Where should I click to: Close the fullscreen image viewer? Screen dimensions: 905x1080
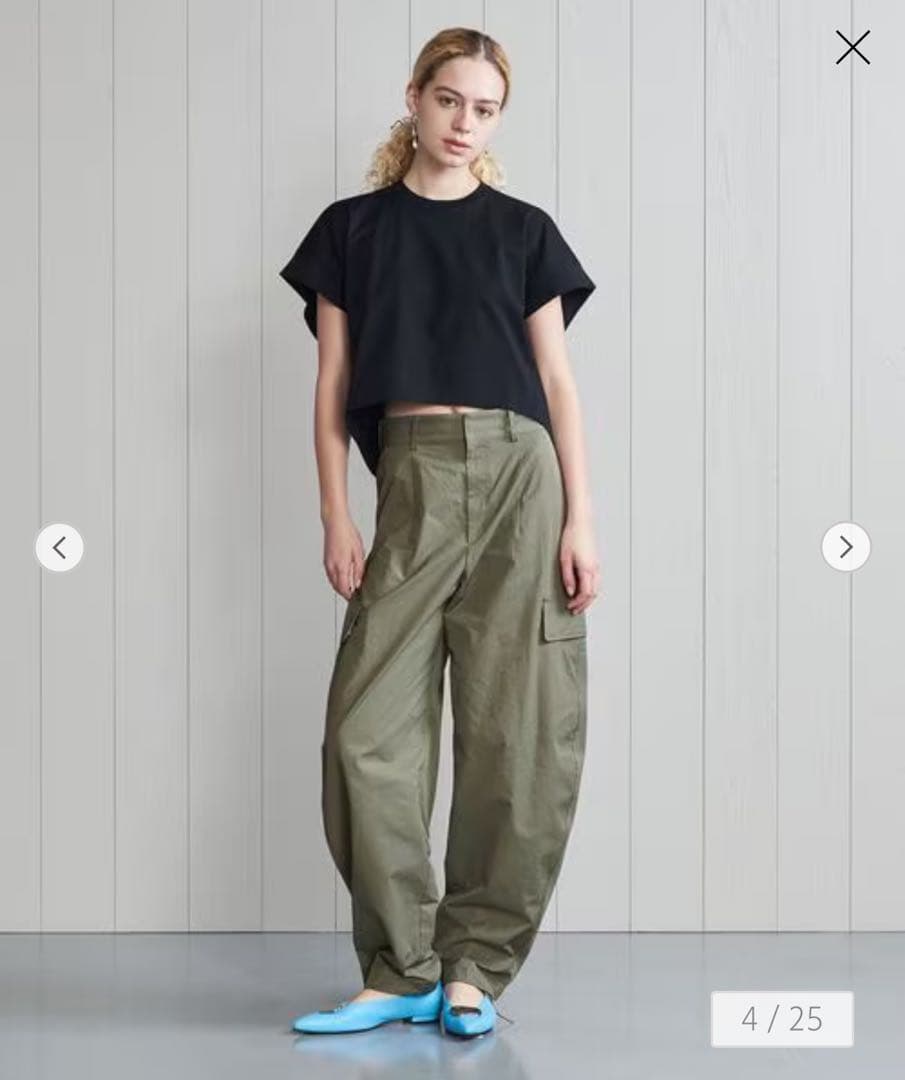[852, 47]
